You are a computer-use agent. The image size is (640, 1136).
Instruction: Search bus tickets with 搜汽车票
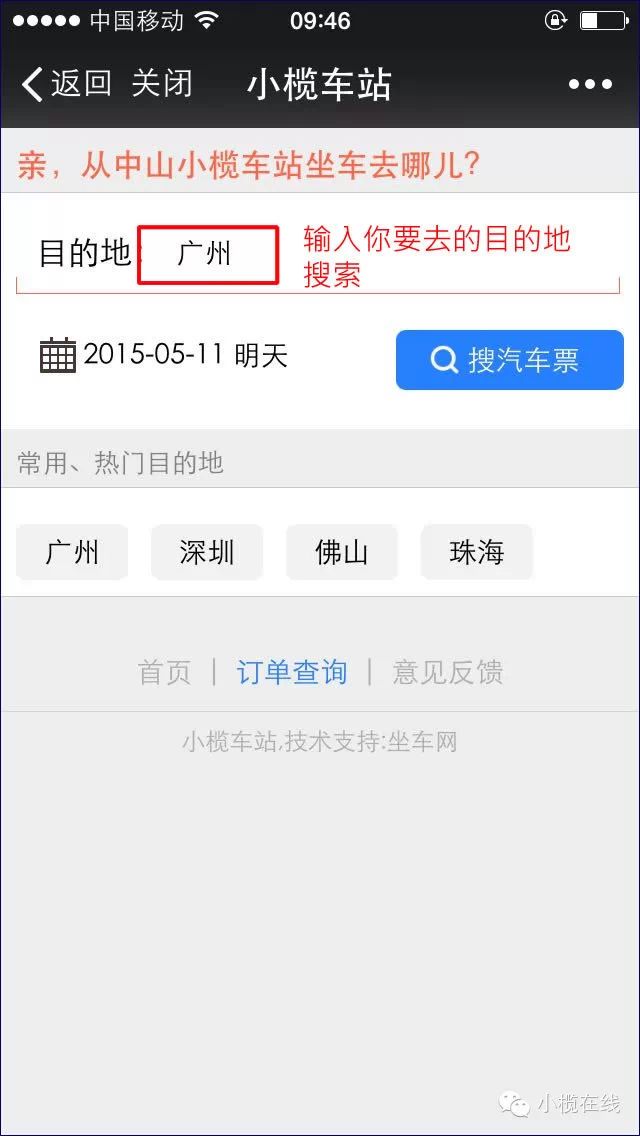pyautogui.click(x=509, y=360)
